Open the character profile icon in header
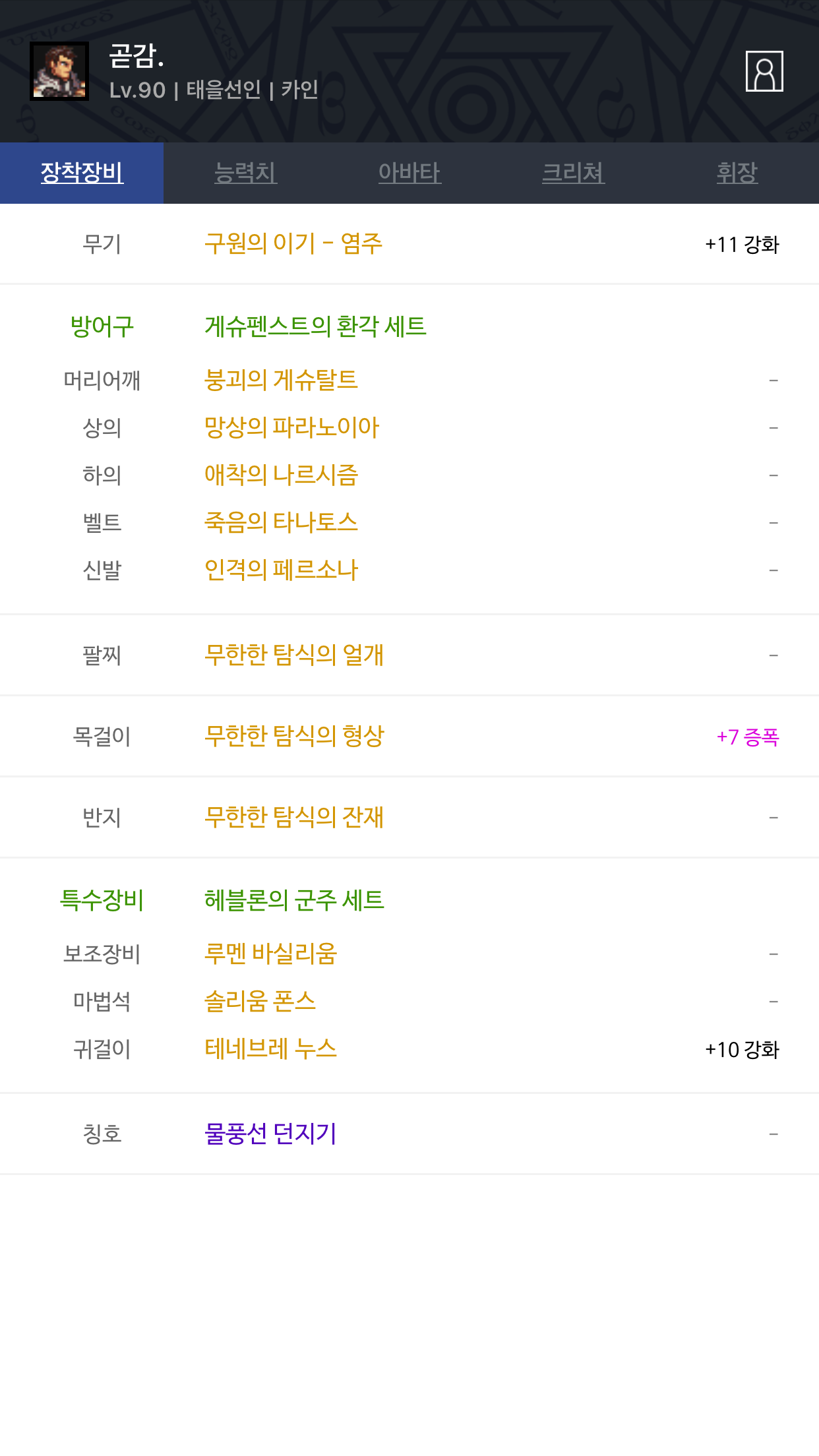Image resolution: width=819 pixels, height=1456 pixels. pyautogui.click(x=764, y=71)
